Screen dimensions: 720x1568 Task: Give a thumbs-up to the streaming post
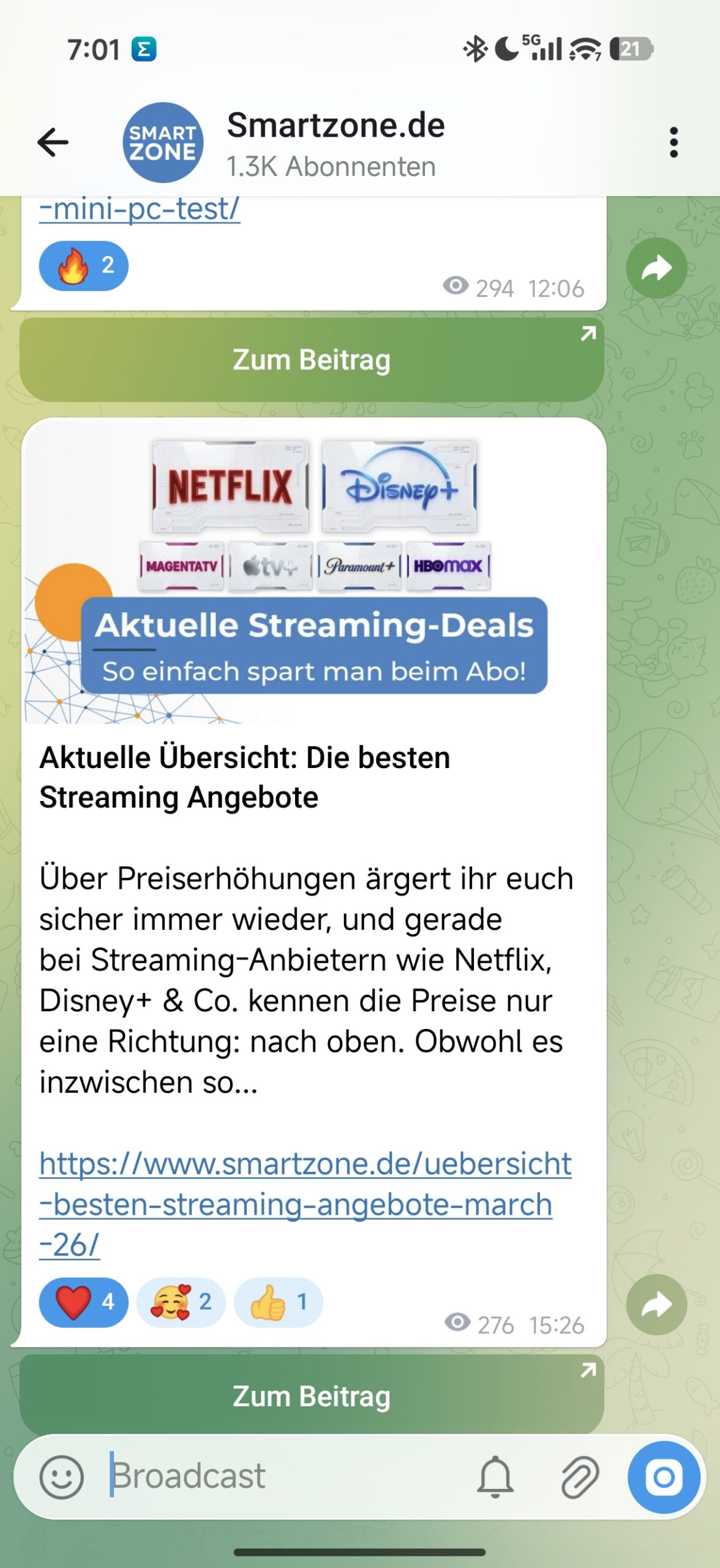(x=278, y=1302)
